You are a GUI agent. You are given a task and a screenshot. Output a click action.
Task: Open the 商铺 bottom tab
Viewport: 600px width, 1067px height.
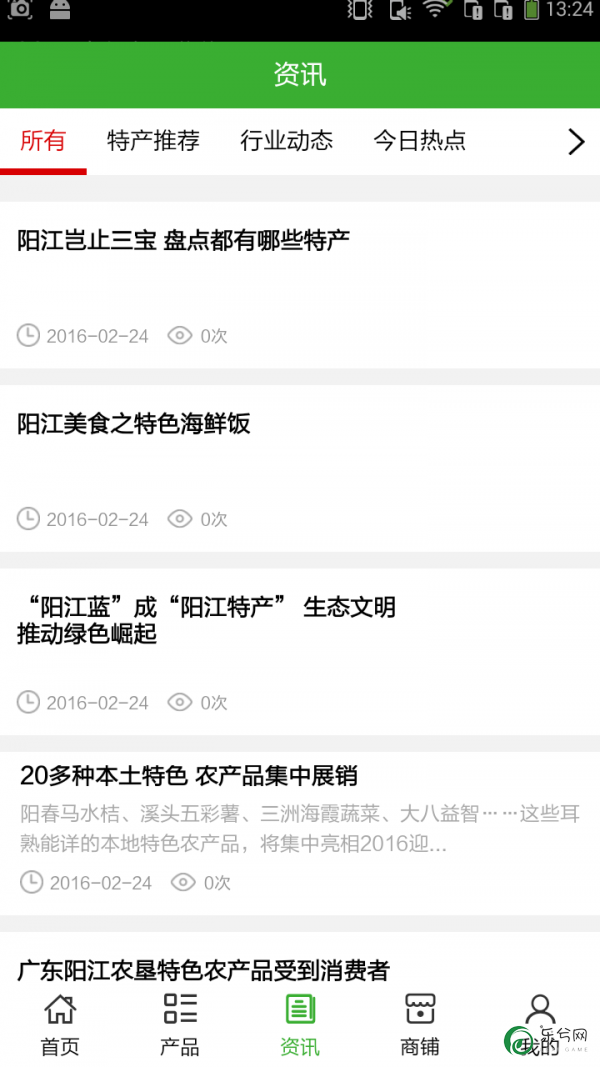(420, 1025)
